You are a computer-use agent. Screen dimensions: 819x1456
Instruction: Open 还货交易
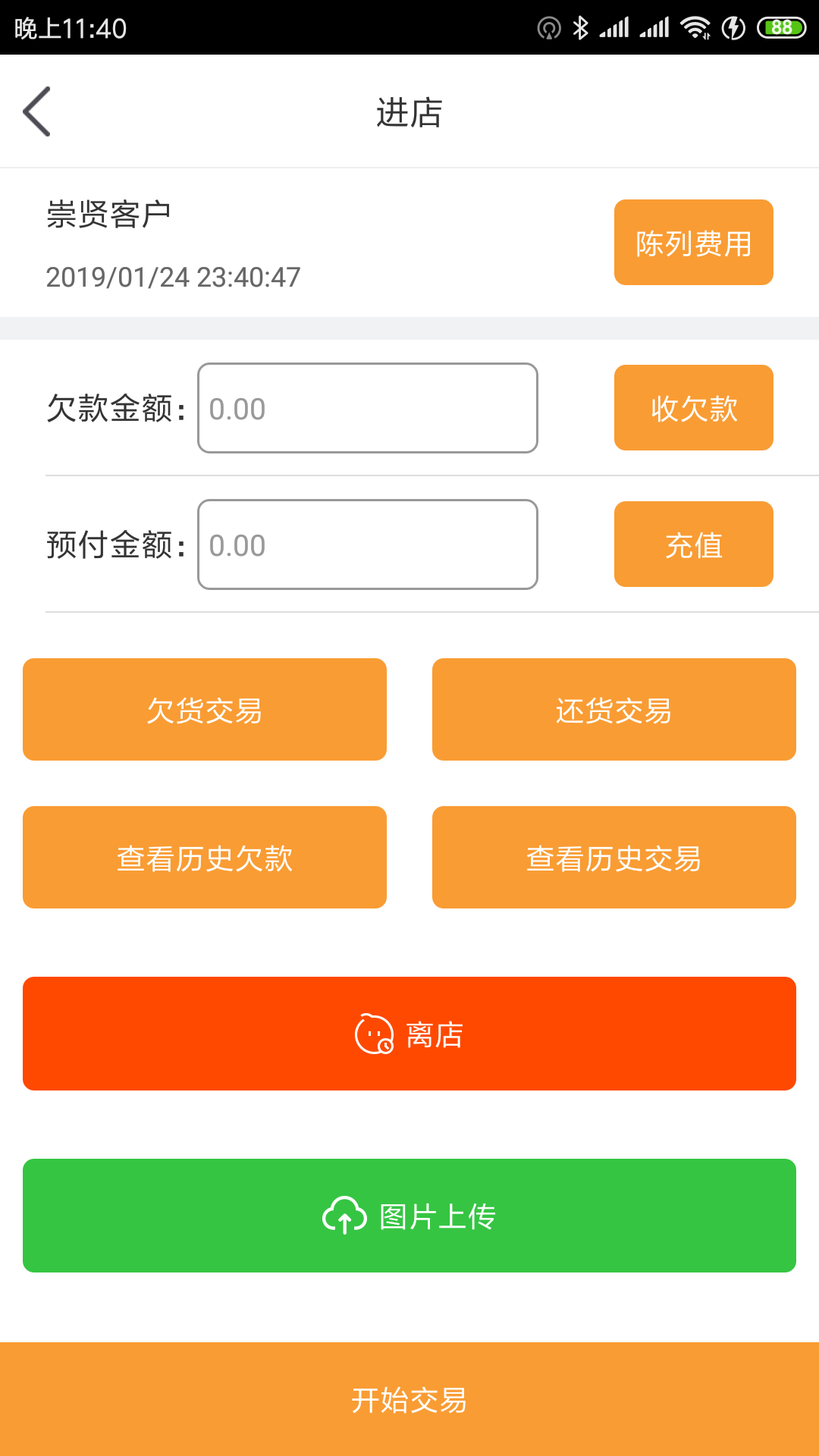point(614,710)
